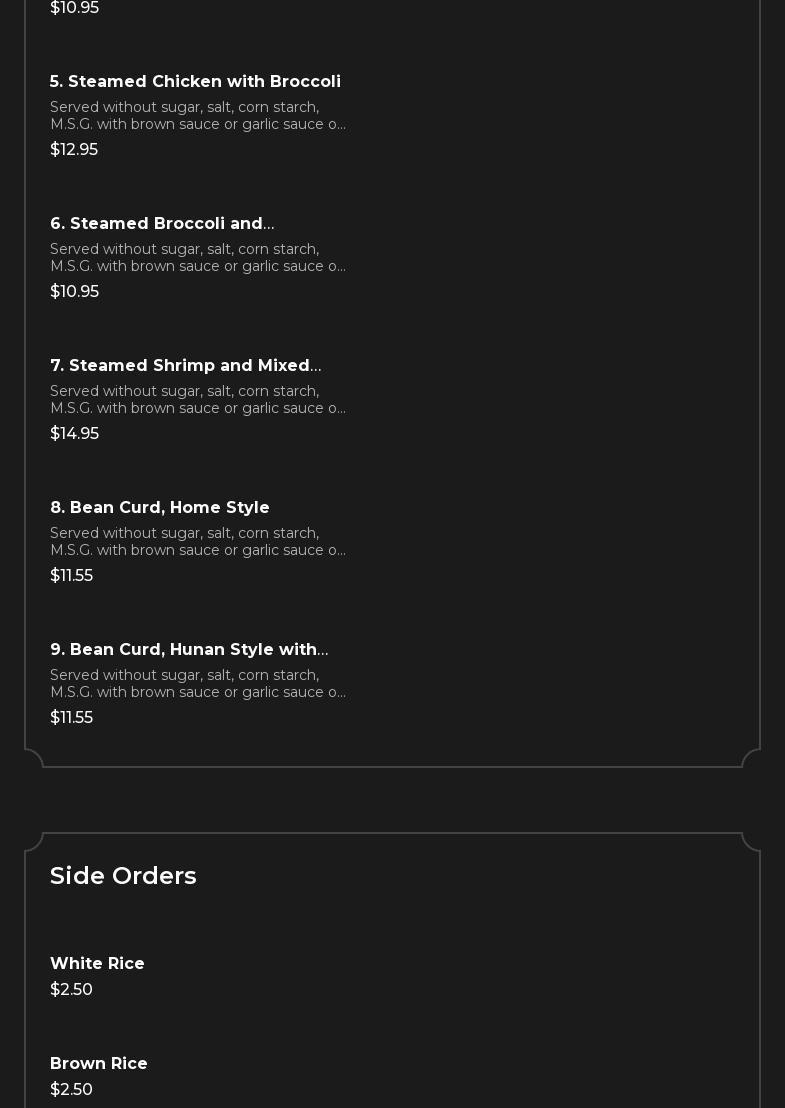Choose Steamed Shrimp and Mixed dish
The width and height of the screenshot is (785, 1108).
pos(185,366)
